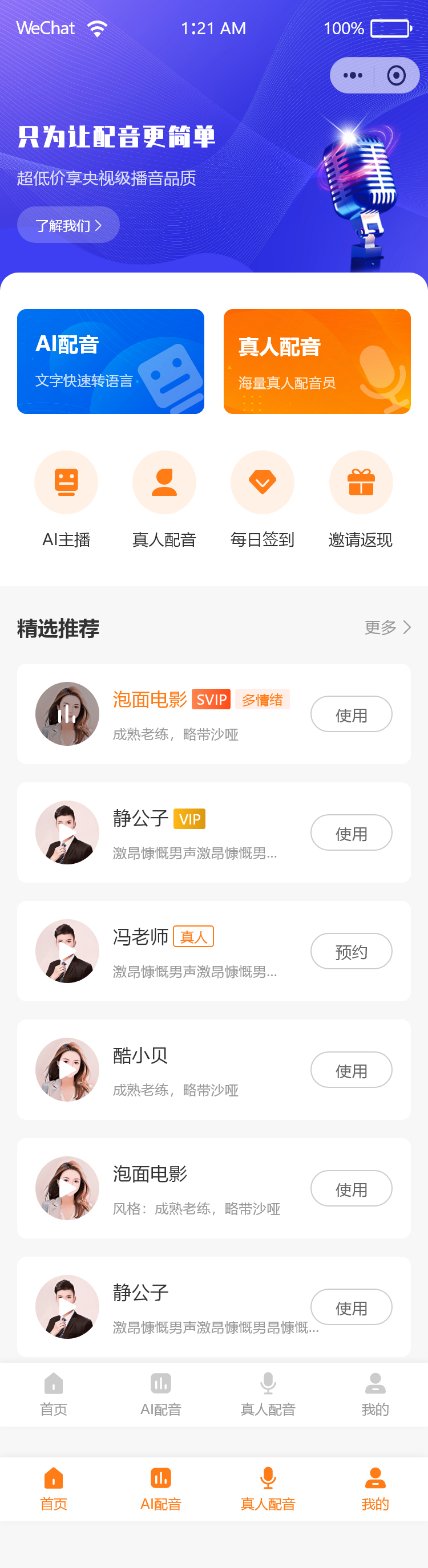View 更多 recommended voices
The image size is (428, 1568).
(387, 628)
